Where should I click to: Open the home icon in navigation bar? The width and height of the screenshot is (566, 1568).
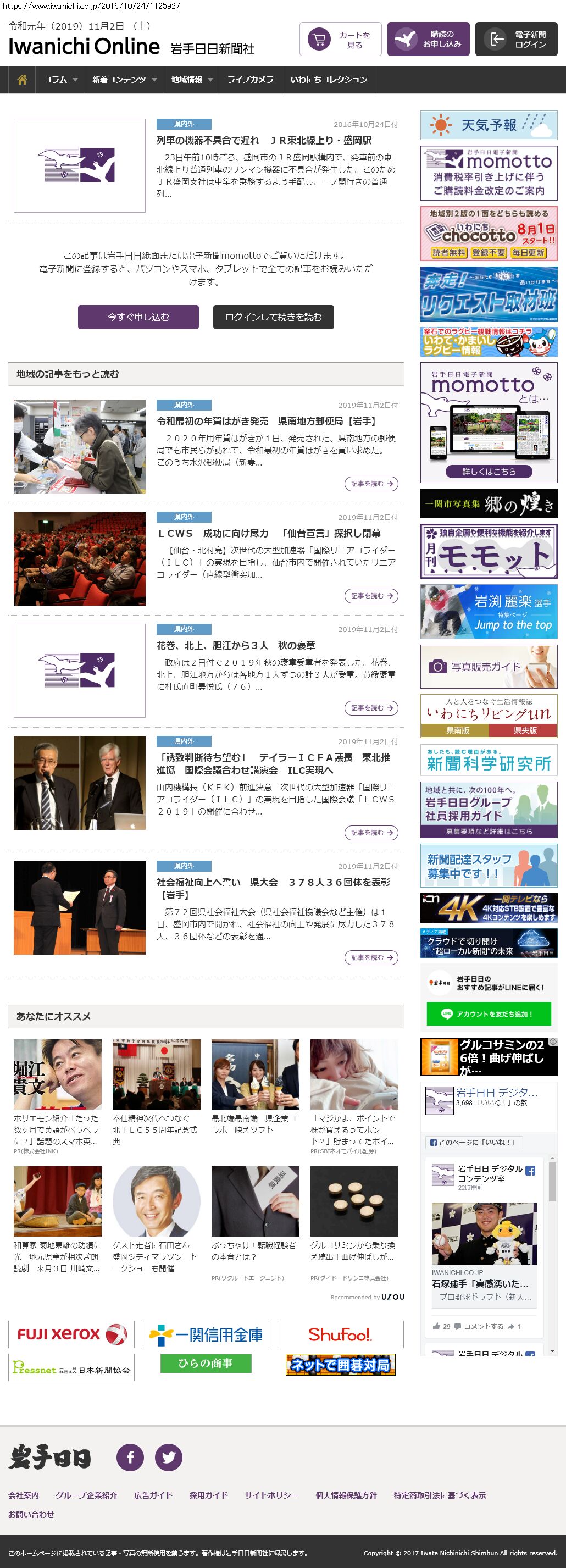(x=22, y=80)
